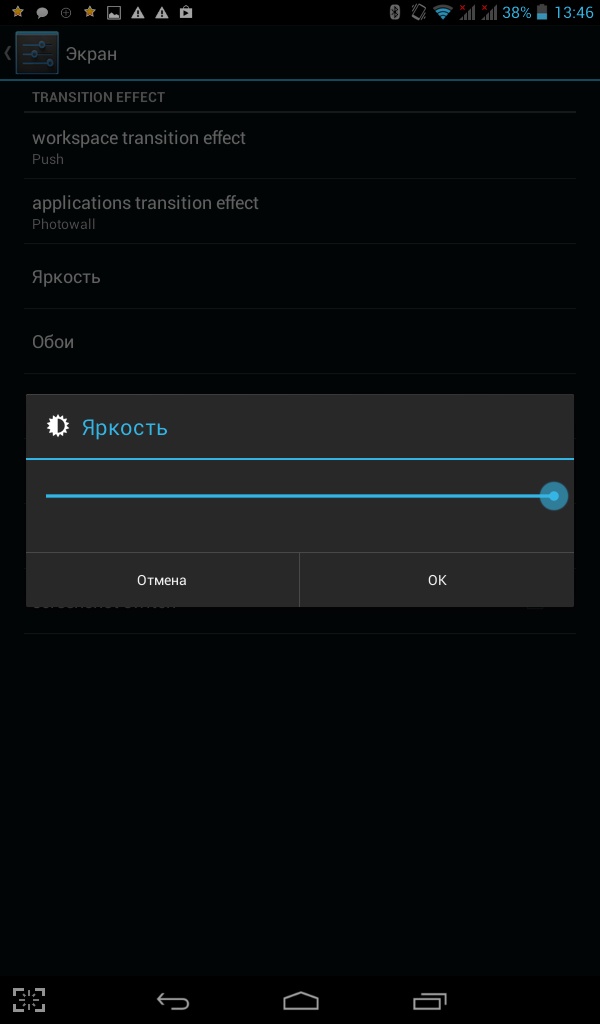Go back using the navigation bar arrow

point(172,1000)
